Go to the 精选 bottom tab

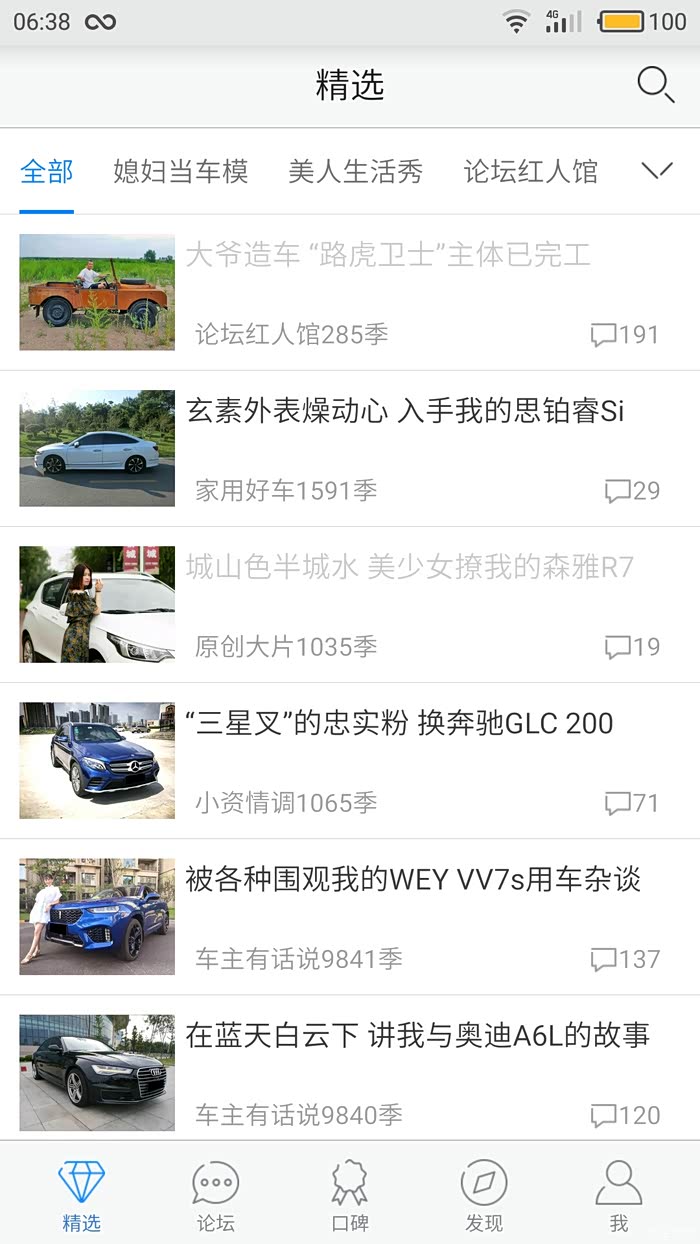81,1195
